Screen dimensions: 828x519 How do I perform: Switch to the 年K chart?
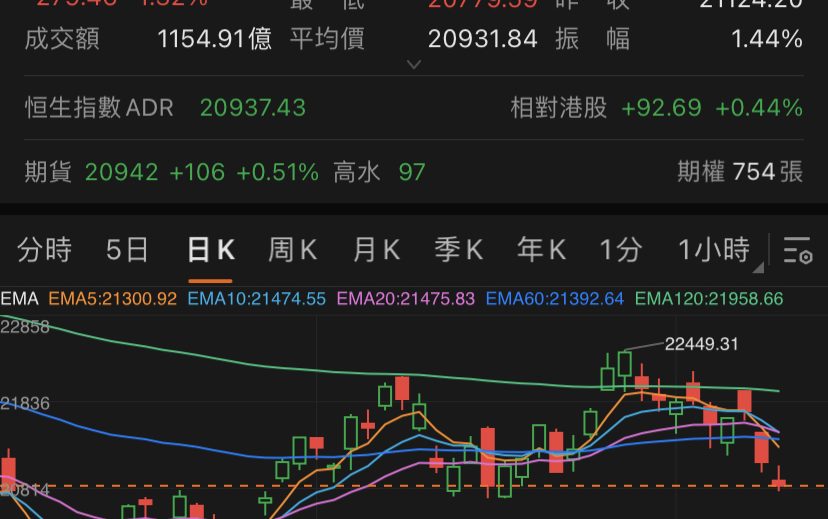click(x=541, y=249)
